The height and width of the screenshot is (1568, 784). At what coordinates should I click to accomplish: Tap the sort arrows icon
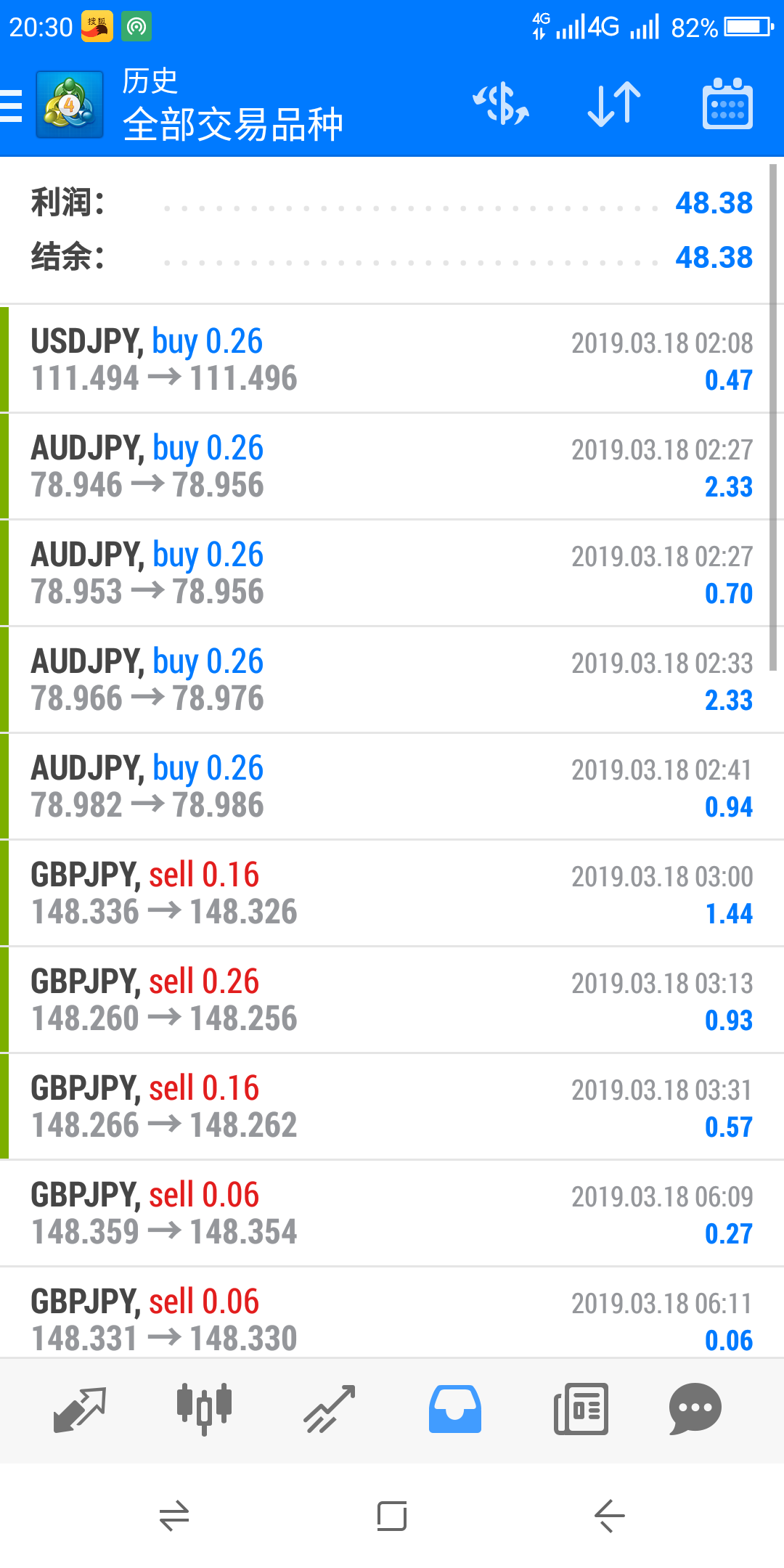[614, 105]
